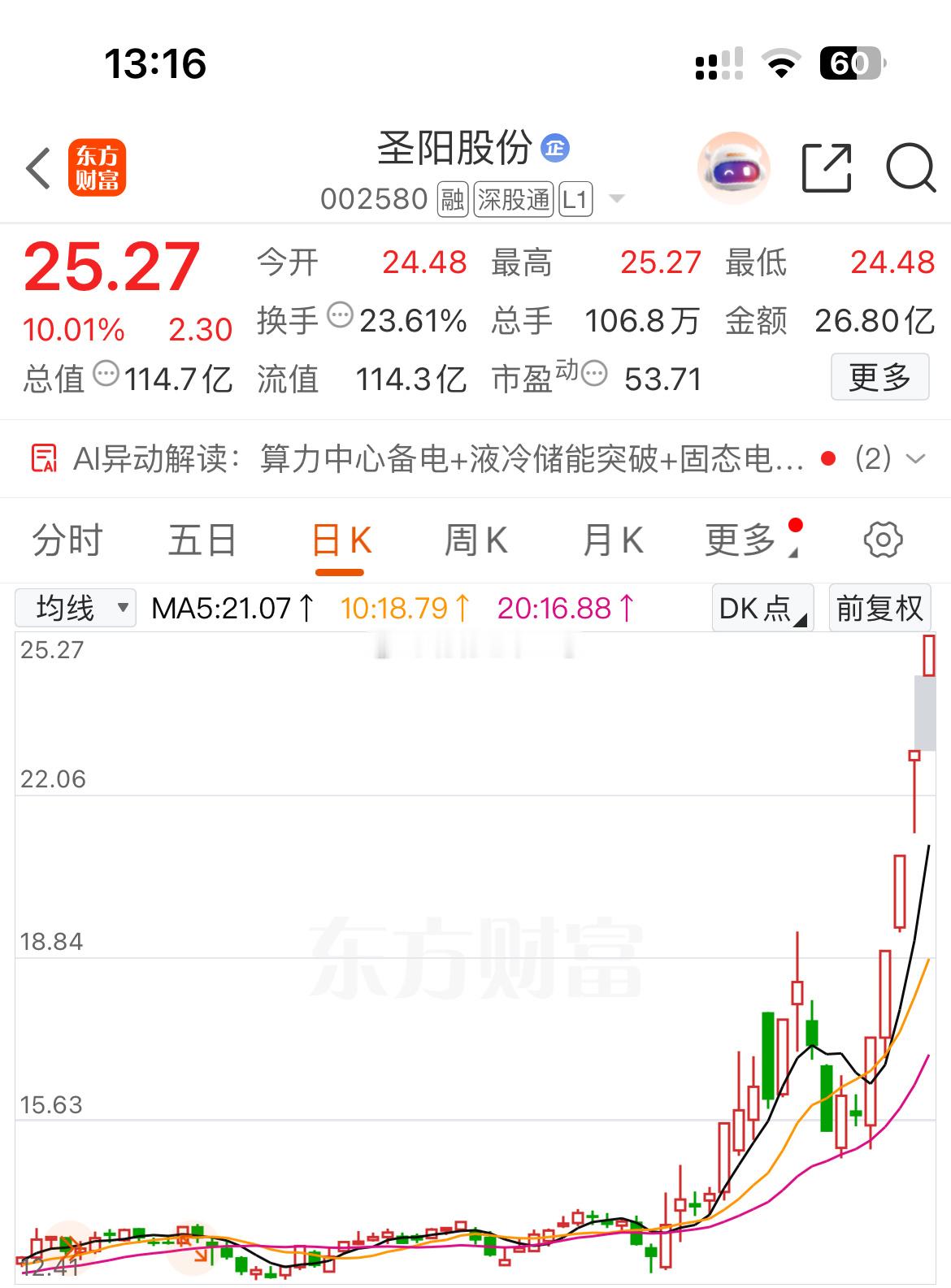Switch to the 月K chart tab

[x=614, y=539]
